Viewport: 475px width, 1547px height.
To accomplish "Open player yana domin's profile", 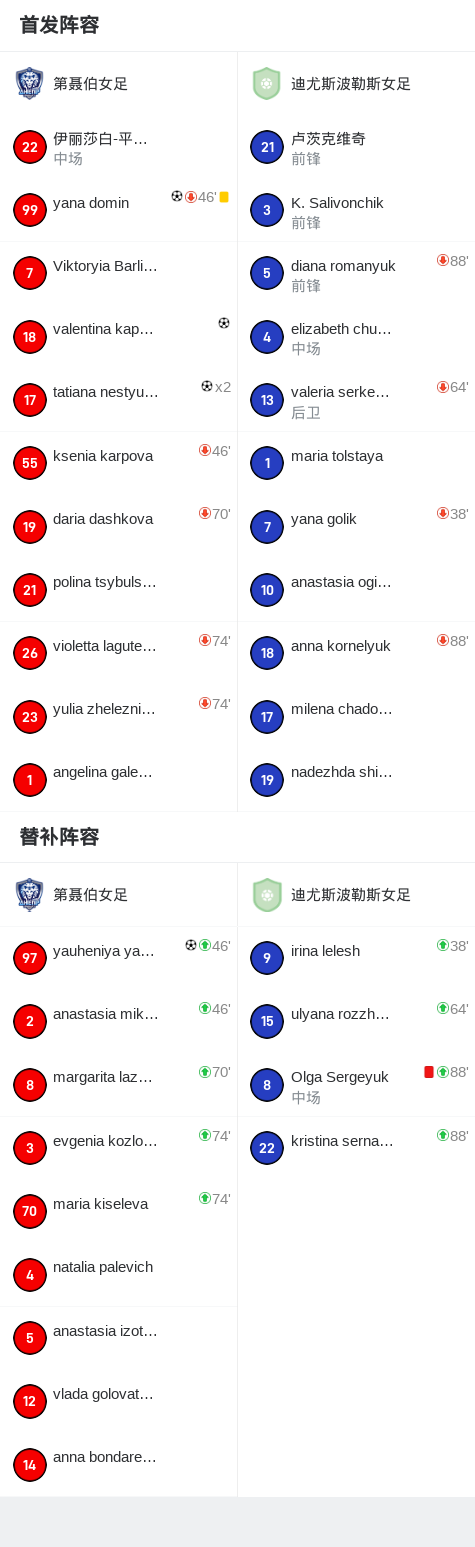I will click(x=118, y=210).
